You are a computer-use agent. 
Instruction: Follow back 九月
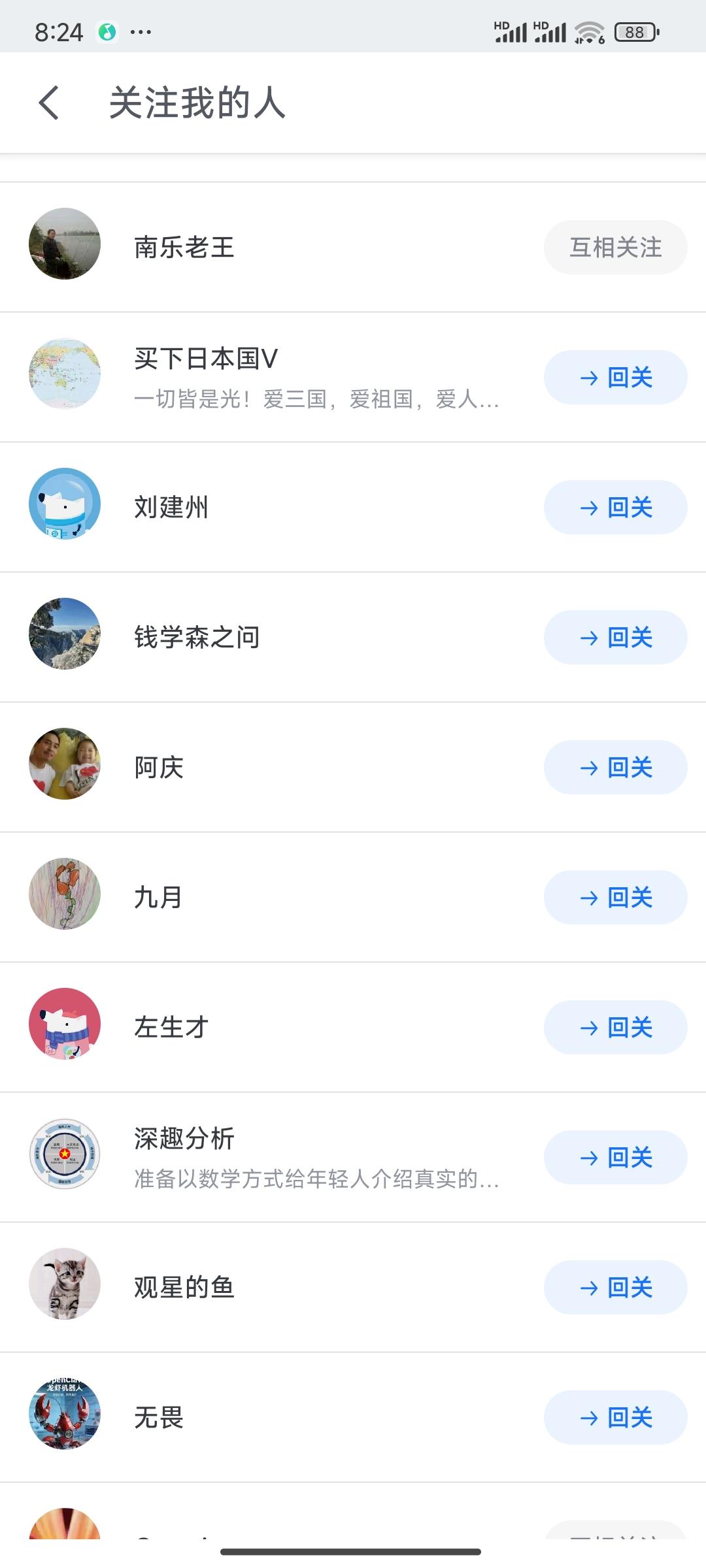click(615, 897)
